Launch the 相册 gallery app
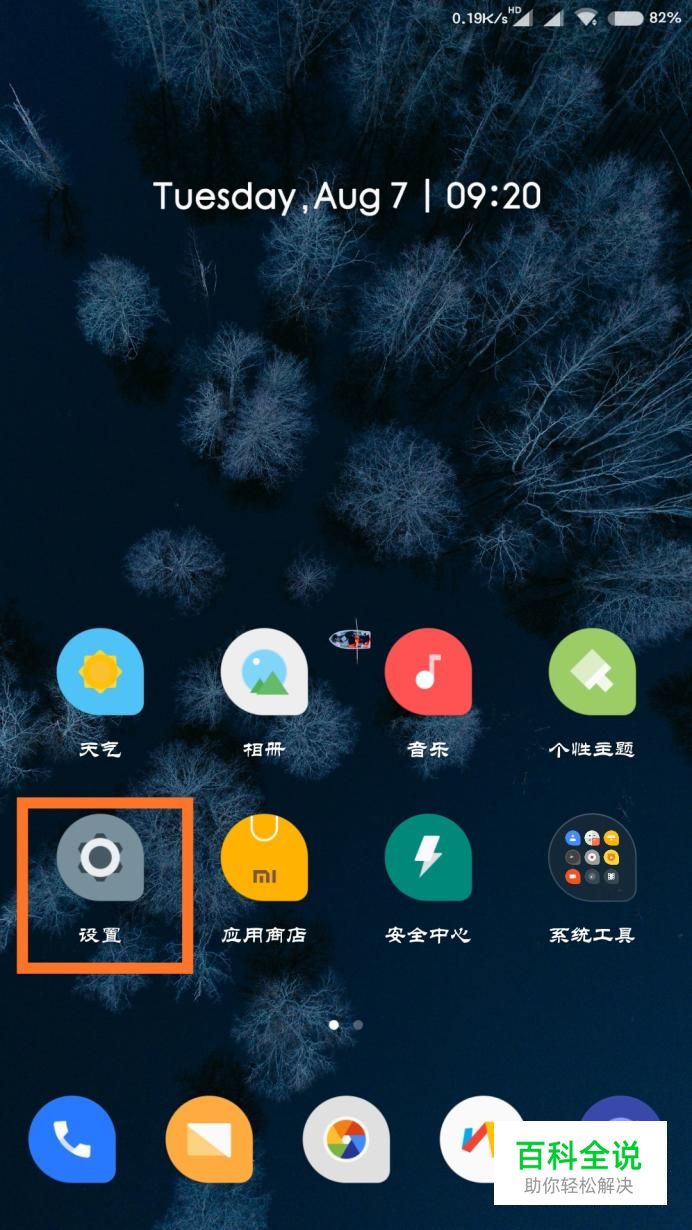Image resolution: width=692 pixels, height=1230 pixels. [x=264, y=672]
